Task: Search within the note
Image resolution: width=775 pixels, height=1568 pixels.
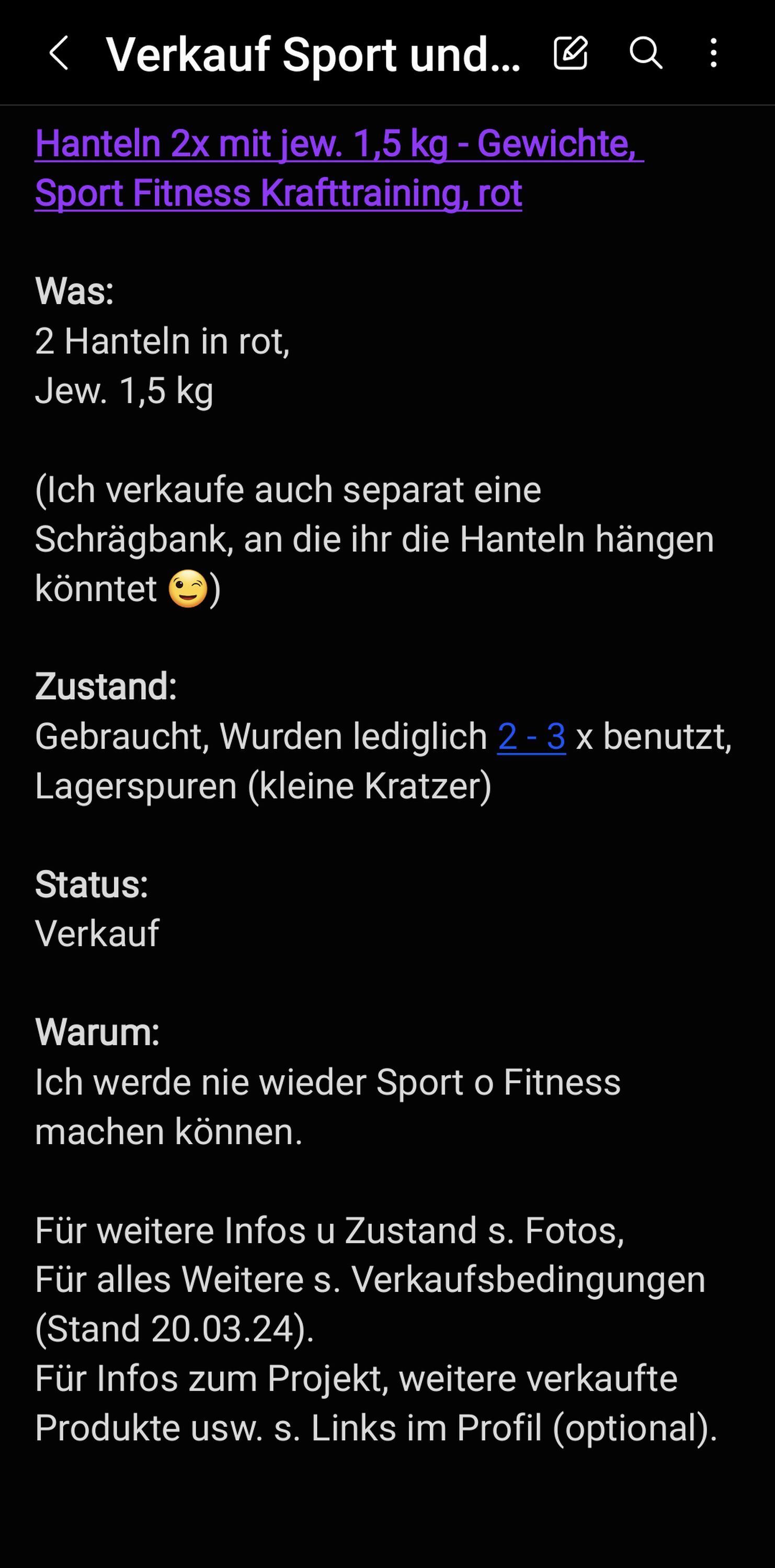Action: (x=645, y=53)
